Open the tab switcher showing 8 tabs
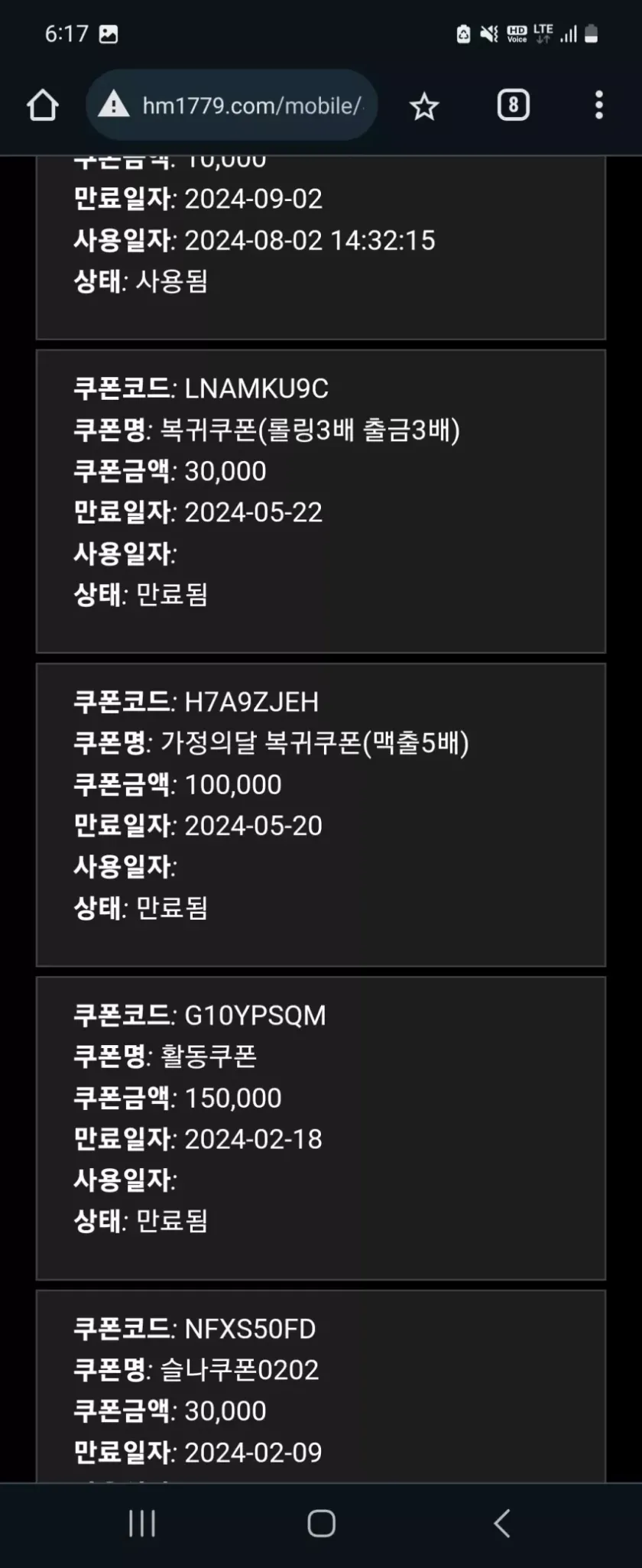This screenshot has height=1568, width=642. pos(513,106)
